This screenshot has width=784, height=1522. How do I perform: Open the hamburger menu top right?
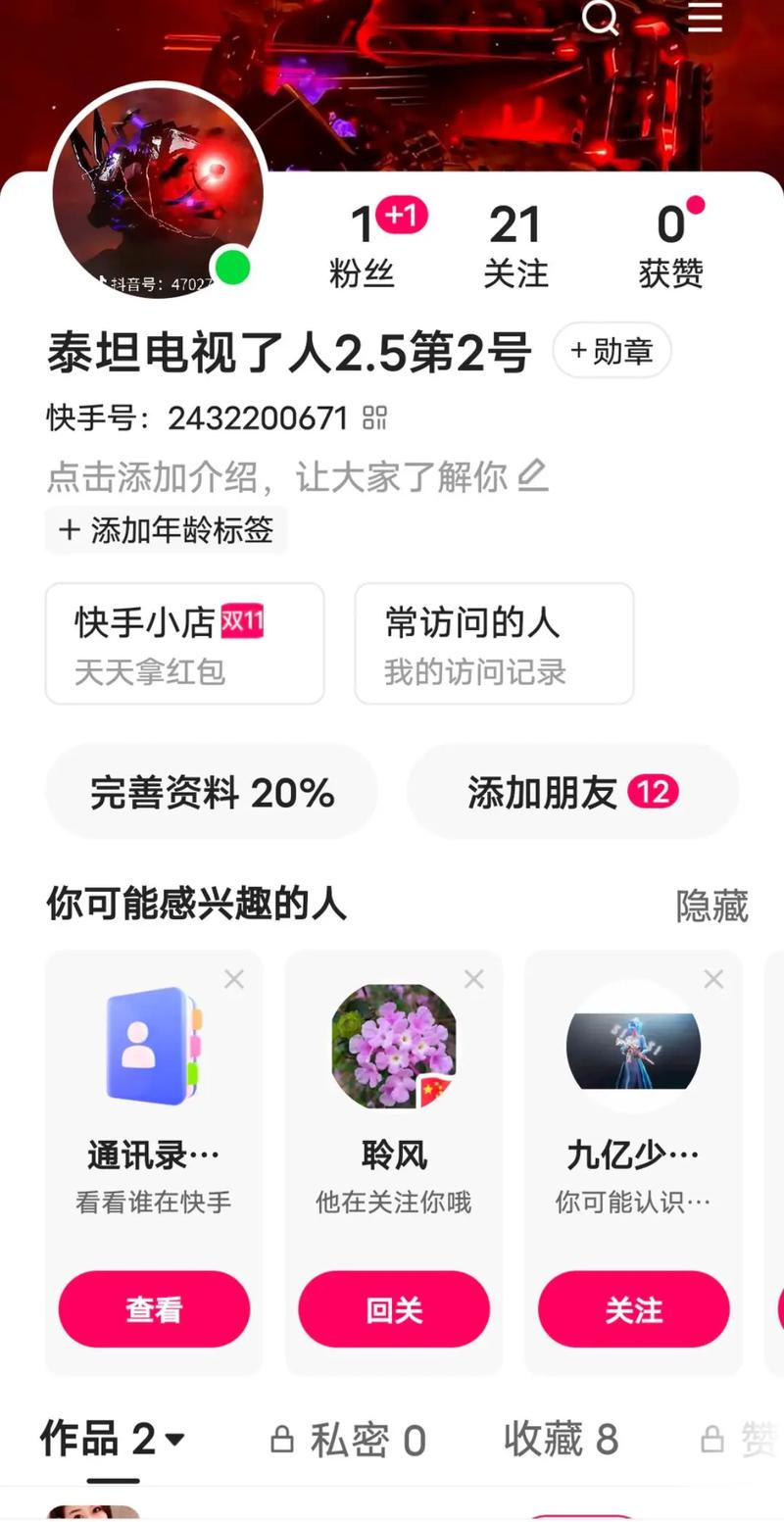point(705,19)
